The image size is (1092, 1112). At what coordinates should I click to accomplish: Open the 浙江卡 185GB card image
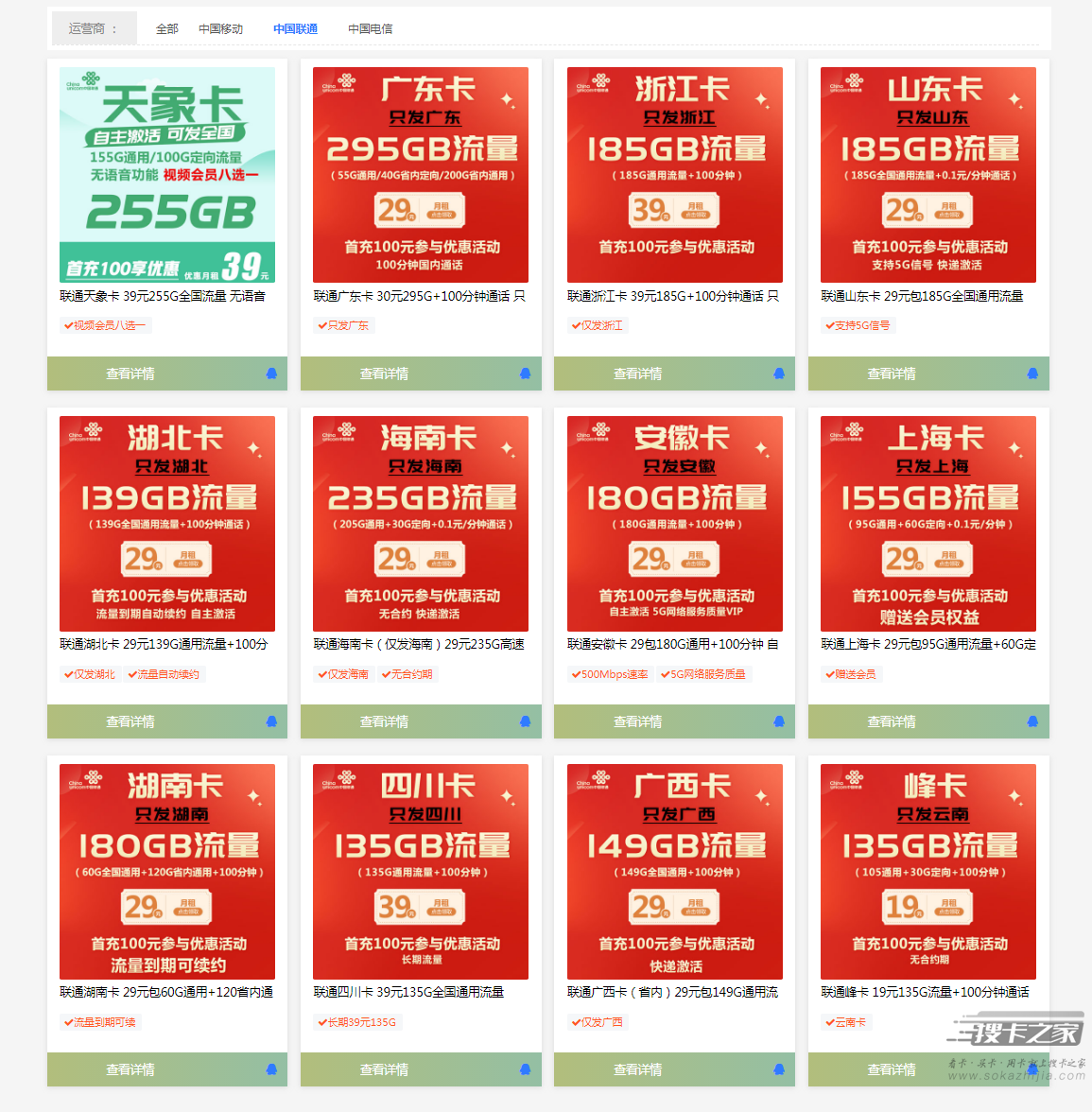pos(674,175)
